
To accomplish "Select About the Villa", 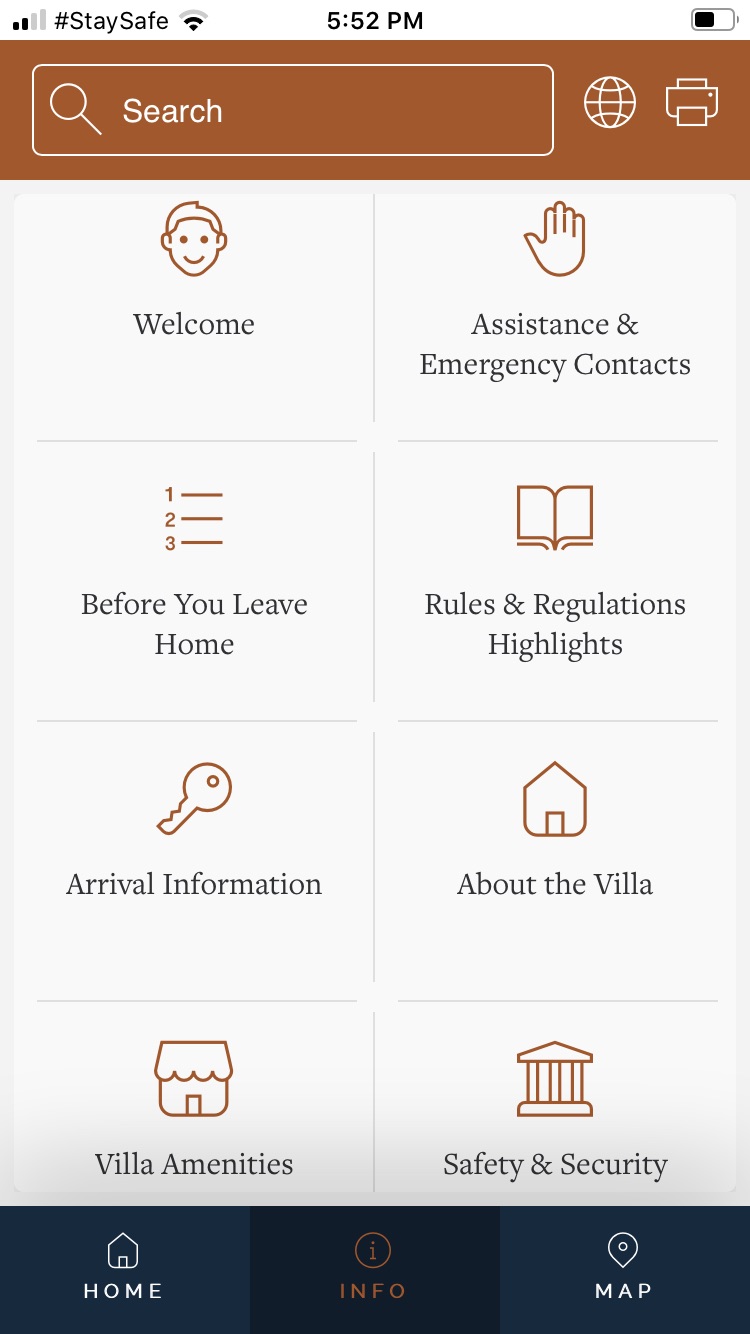I will pyautogui.click(x=555, y=850).
